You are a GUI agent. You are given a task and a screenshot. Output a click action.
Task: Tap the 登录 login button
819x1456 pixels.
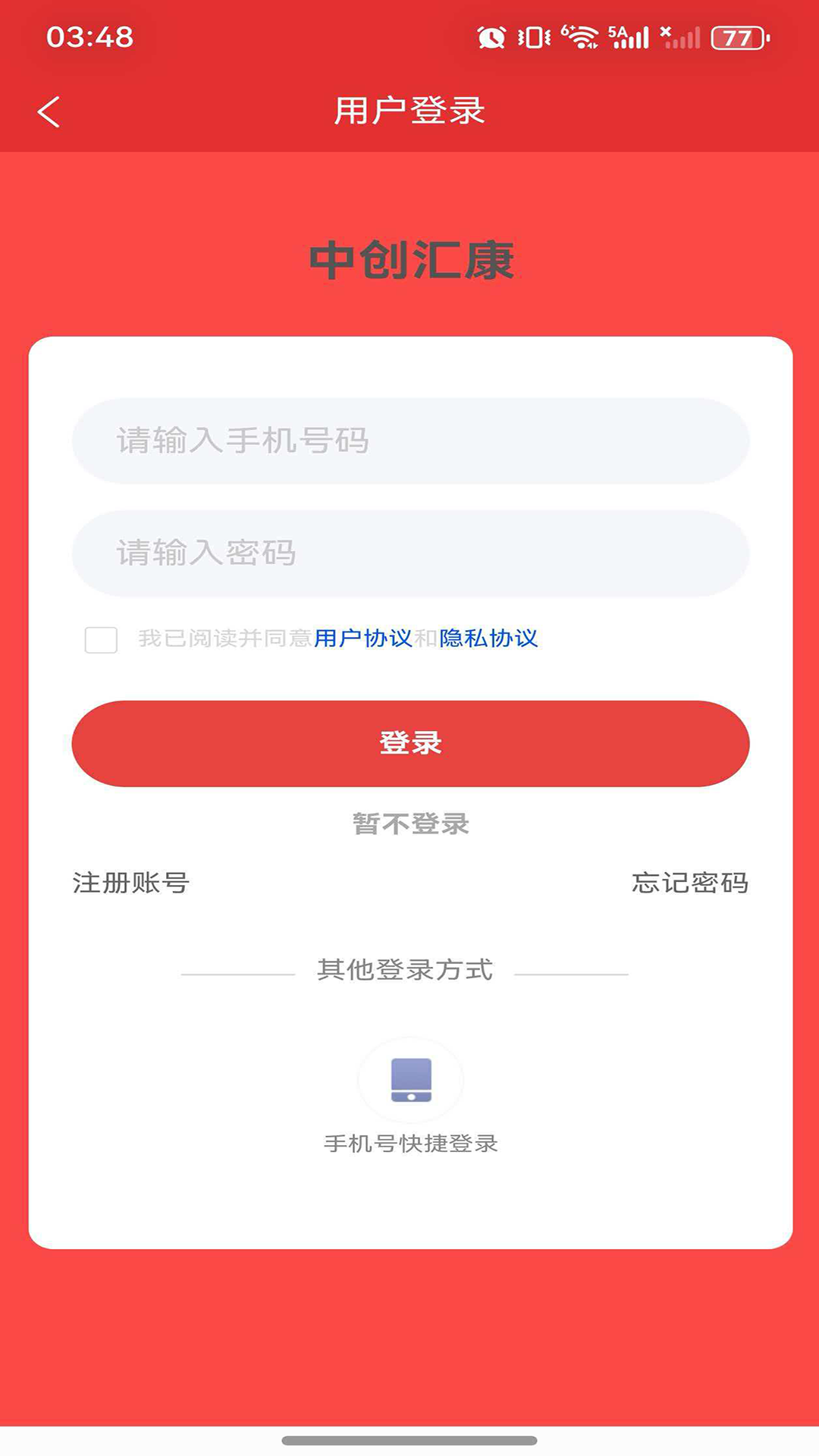pyautogui.click(x=409, y=743)
